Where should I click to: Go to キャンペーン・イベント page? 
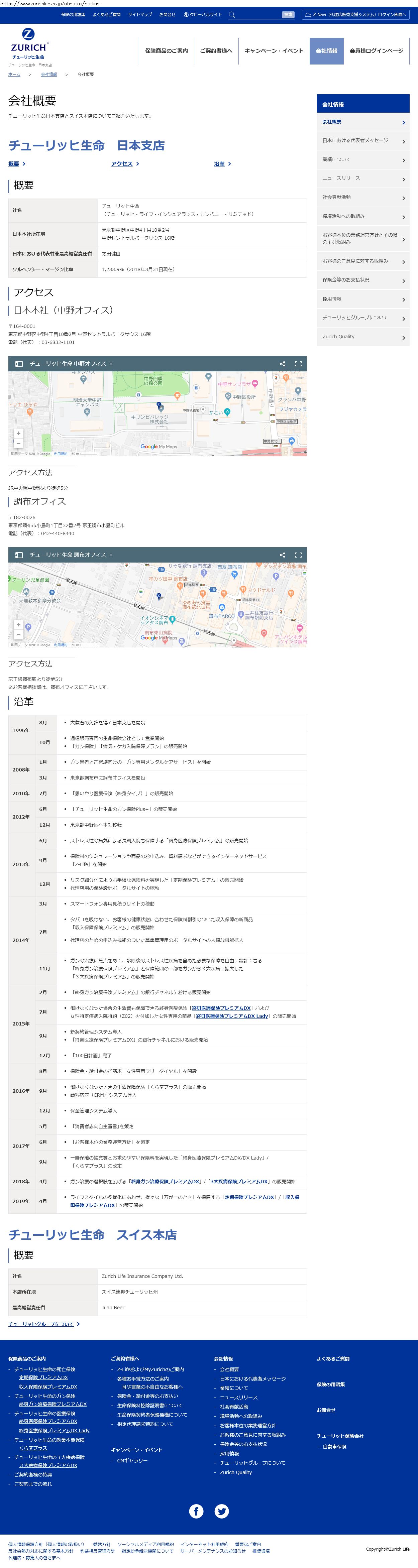(274, 51)
